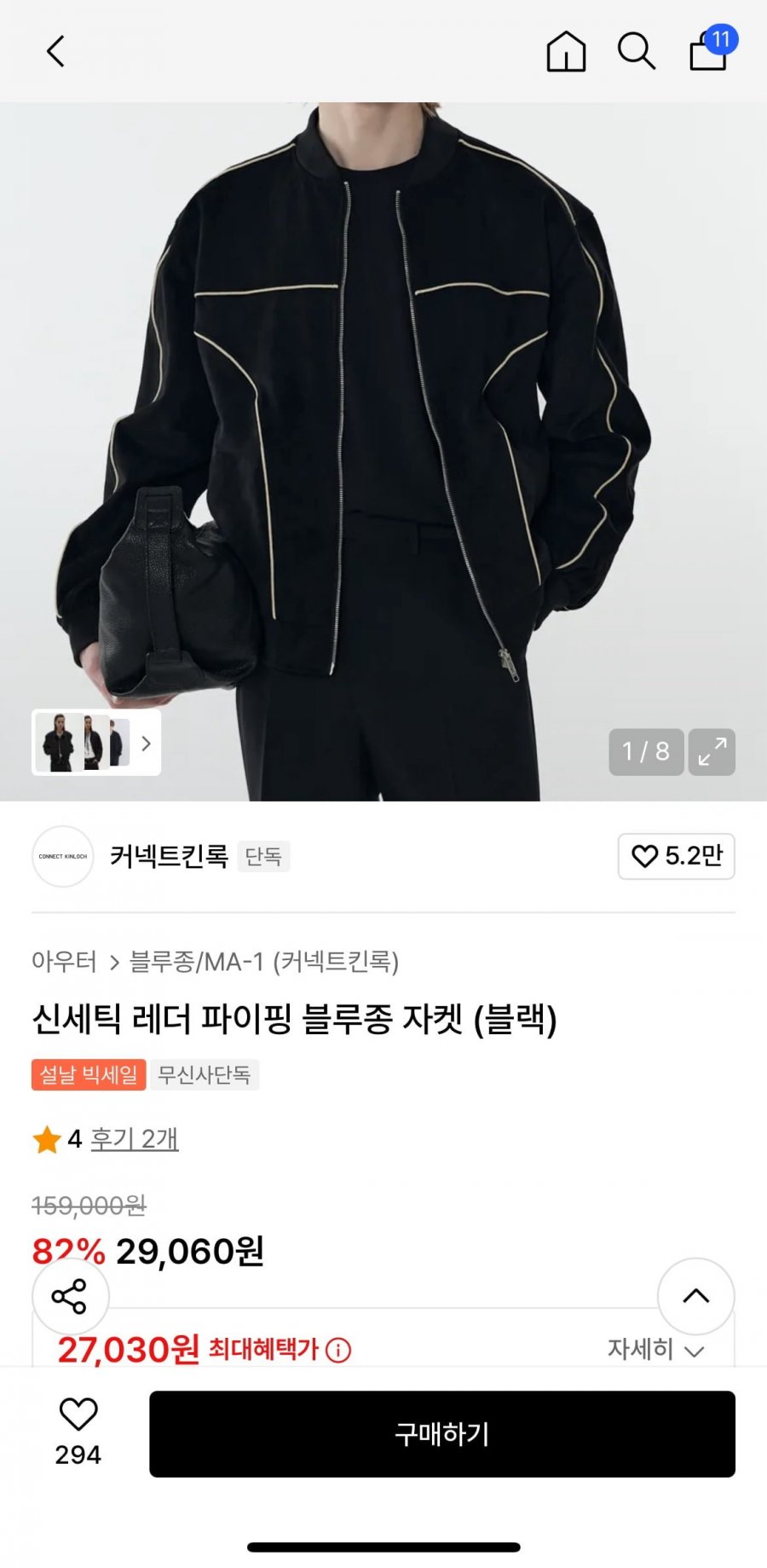Viewport: 767px width, 1568px height.
Task: Open the 커넥트킨록 brand page
Action: (169, 856)
